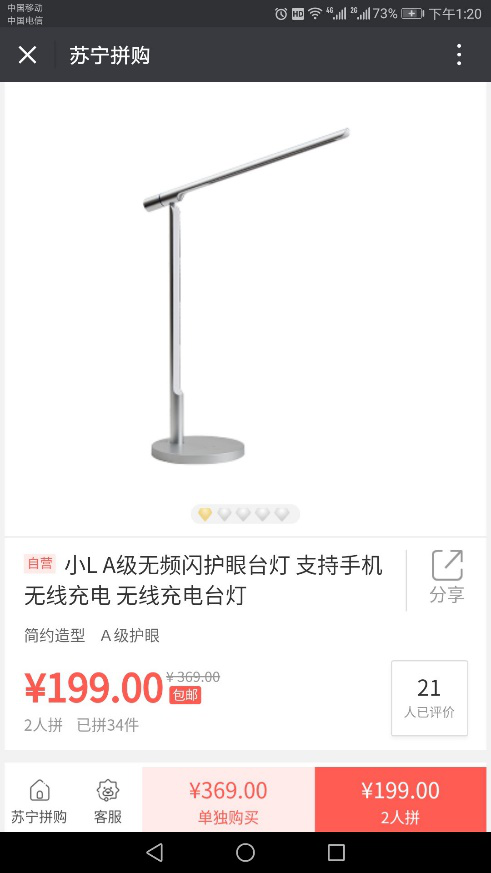Go to the system home screen

point(245,852)
